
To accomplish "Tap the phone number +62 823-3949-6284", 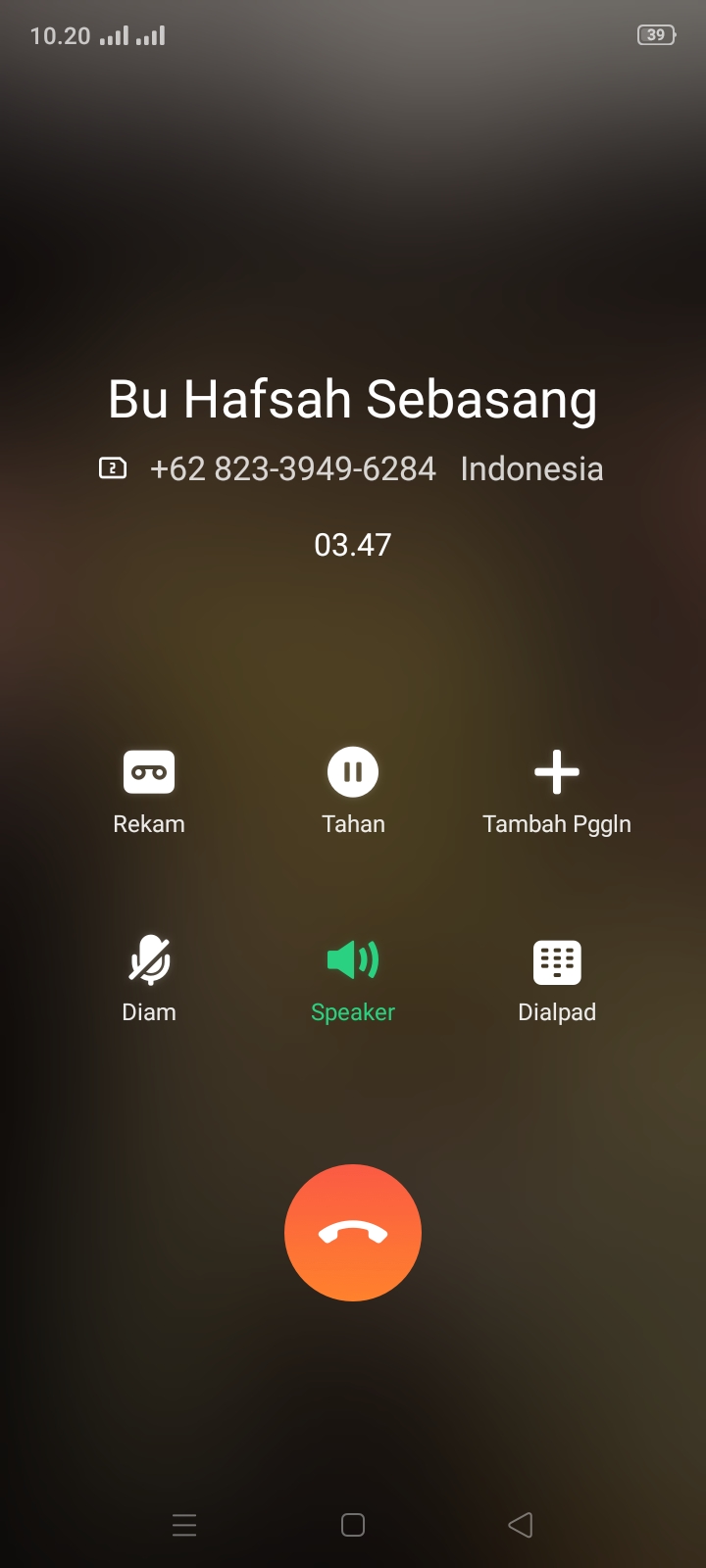I will (292, 468).
